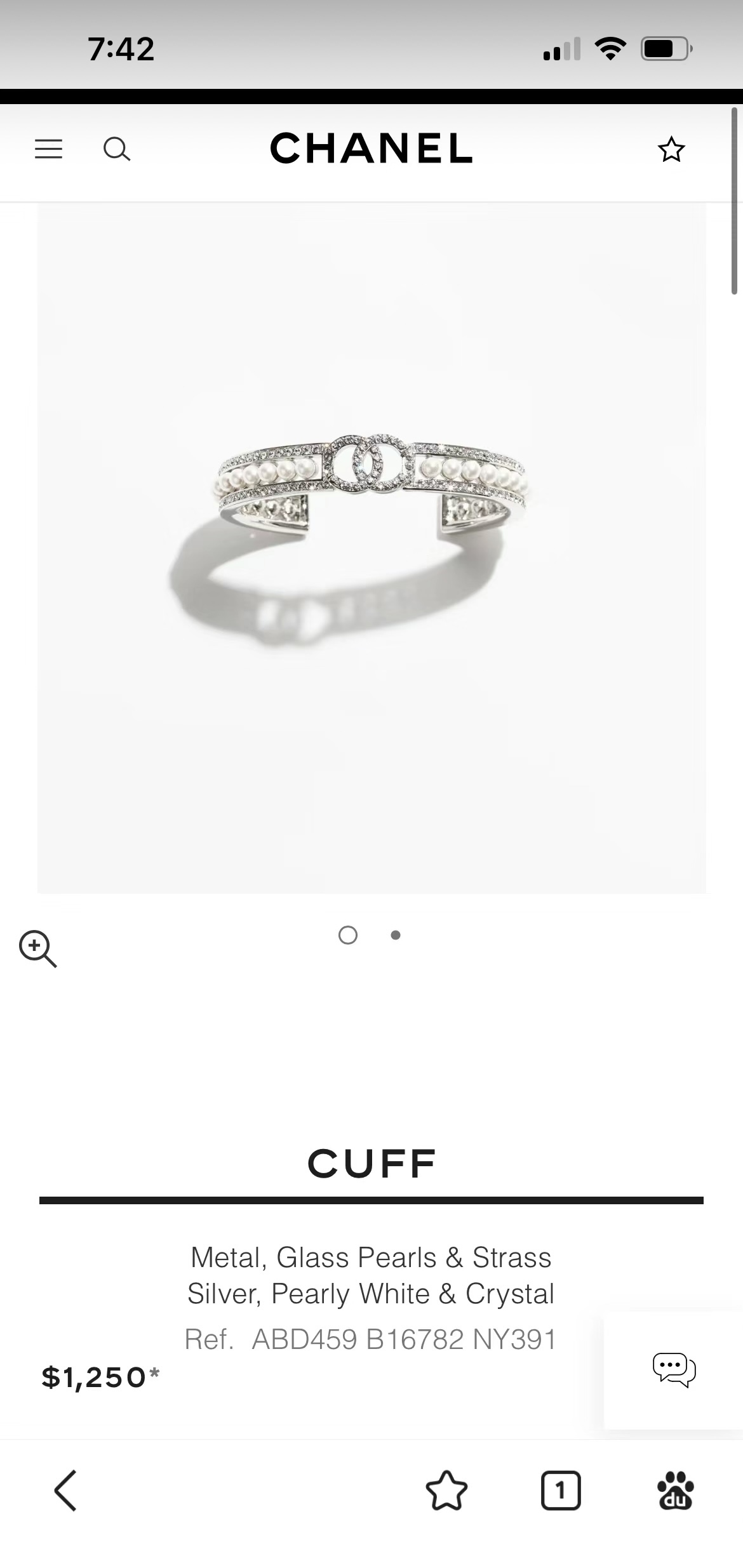Screen dimensions: 743x1568
Task: Zoom into the cuff product image
Action: 38,949
